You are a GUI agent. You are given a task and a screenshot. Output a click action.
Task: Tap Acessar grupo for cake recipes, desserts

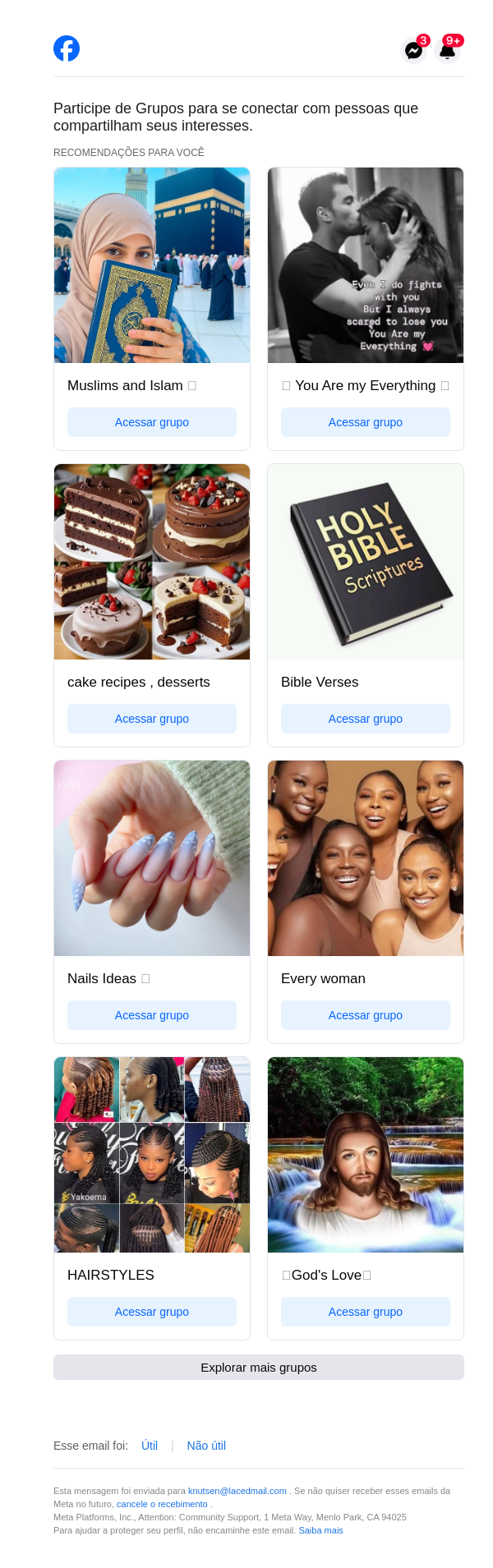click(152, 719)
